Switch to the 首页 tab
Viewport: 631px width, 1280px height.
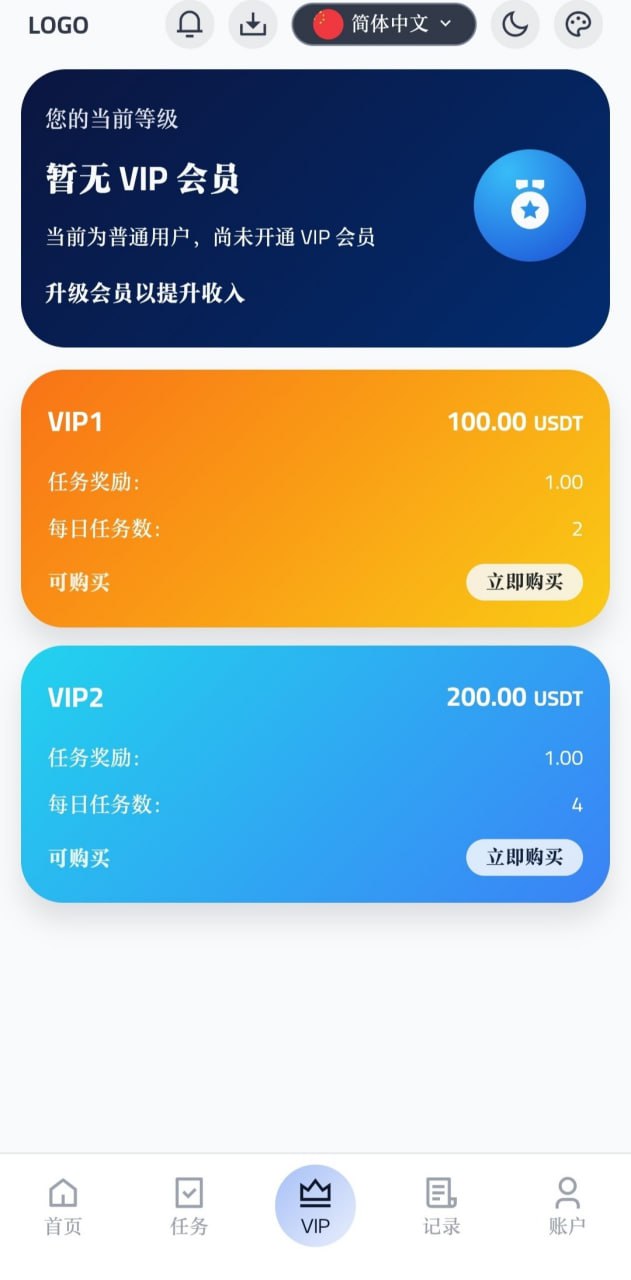tap(63, 1206)
